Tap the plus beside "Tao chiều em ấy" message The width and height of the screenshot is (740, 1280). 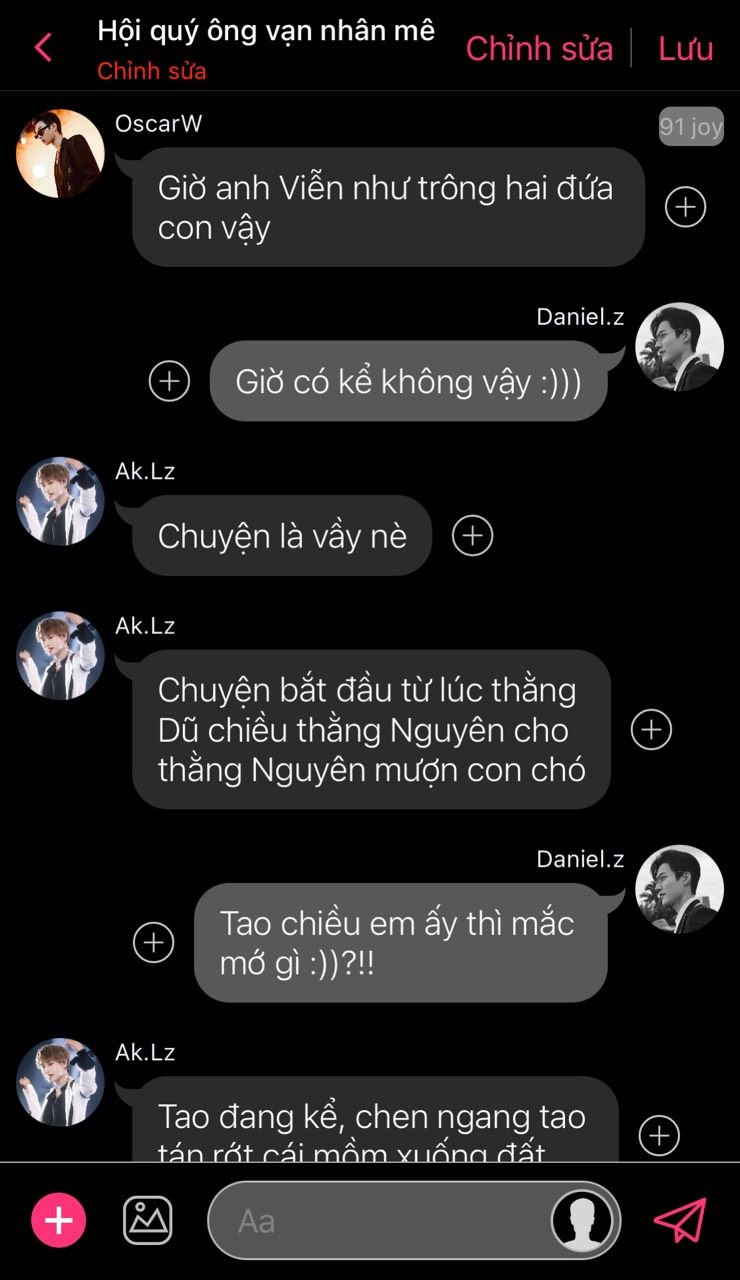coord(154,942)
